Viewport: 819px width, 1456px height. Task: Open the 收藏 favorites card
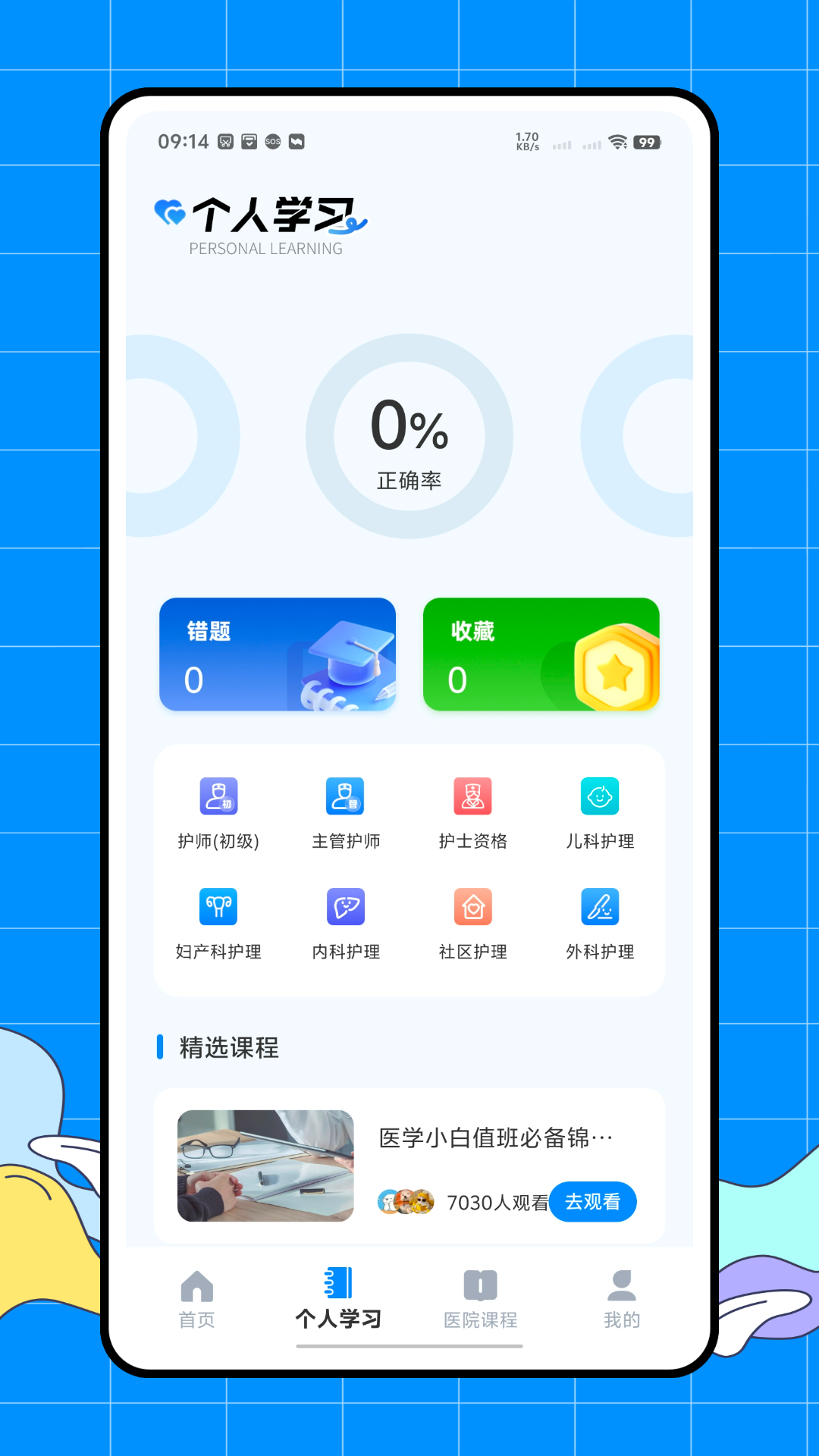pos(541,655)
